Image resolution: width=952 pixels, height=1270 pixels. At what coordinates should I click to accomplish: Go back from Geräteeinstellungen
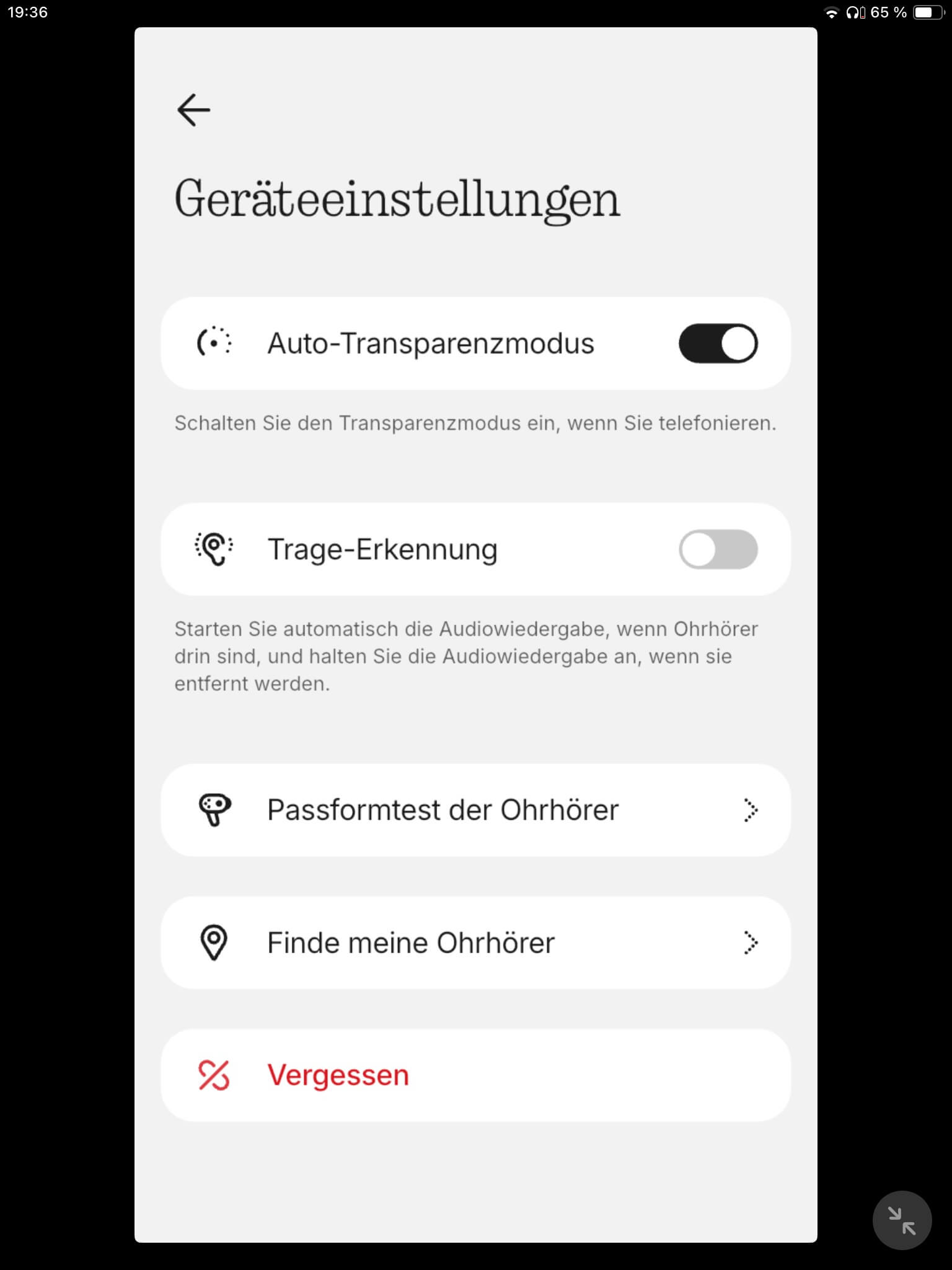(193, 110)
